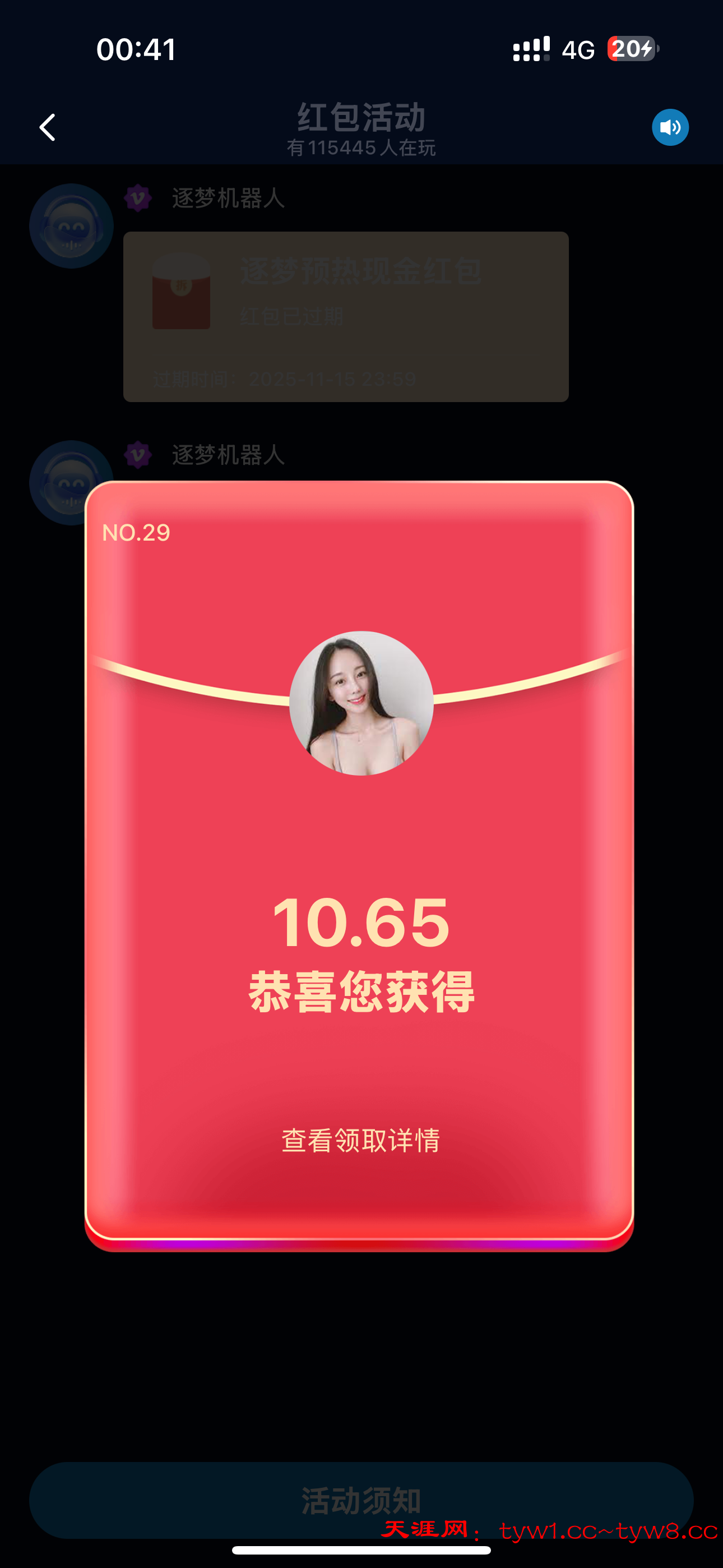Open the 查看领取详情 link
Image resolution: width=723 pixels, height=1568 pixels.
tap(360, 1140)
